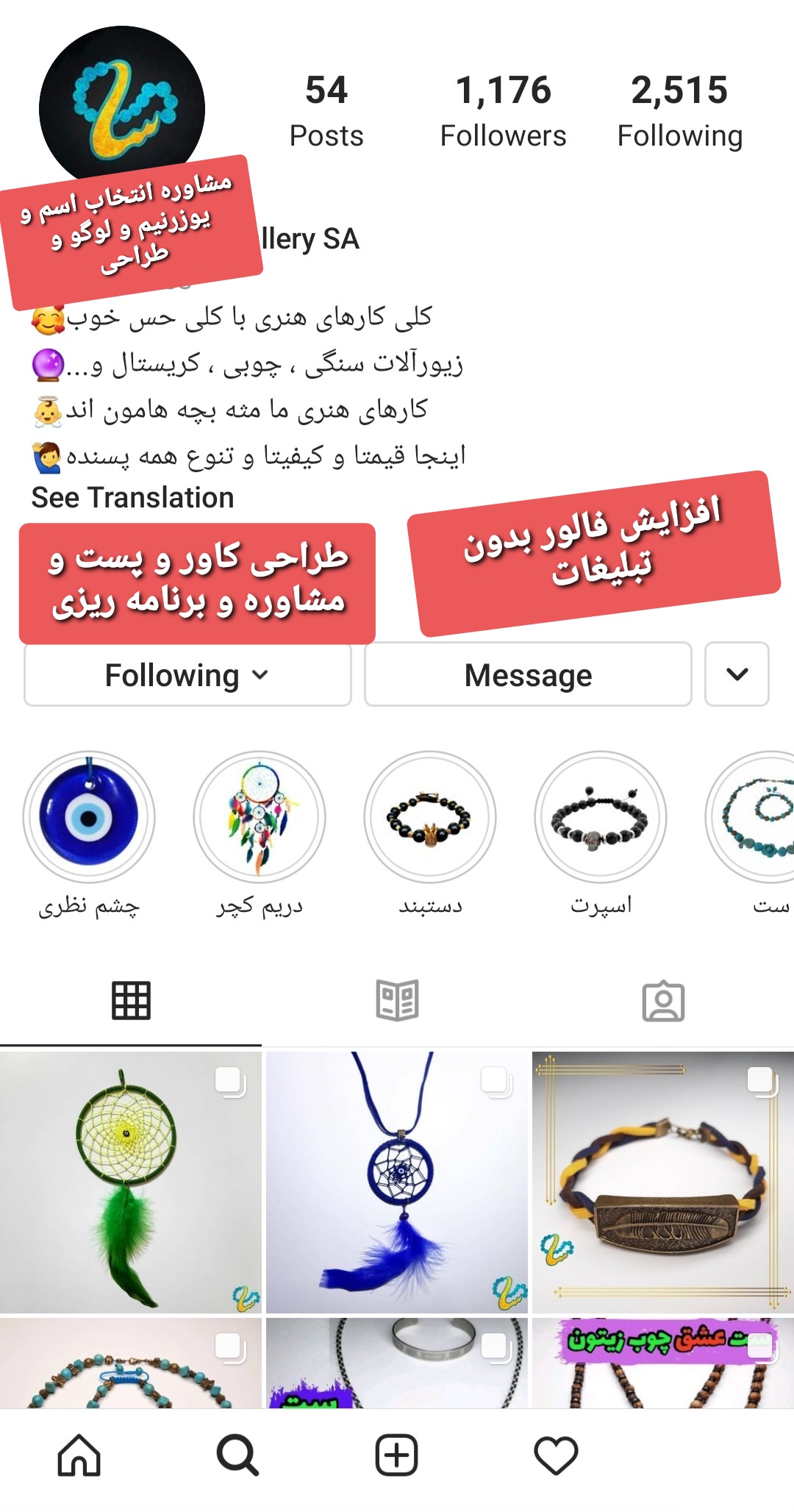Open the ست story highlight

[757, 817]
